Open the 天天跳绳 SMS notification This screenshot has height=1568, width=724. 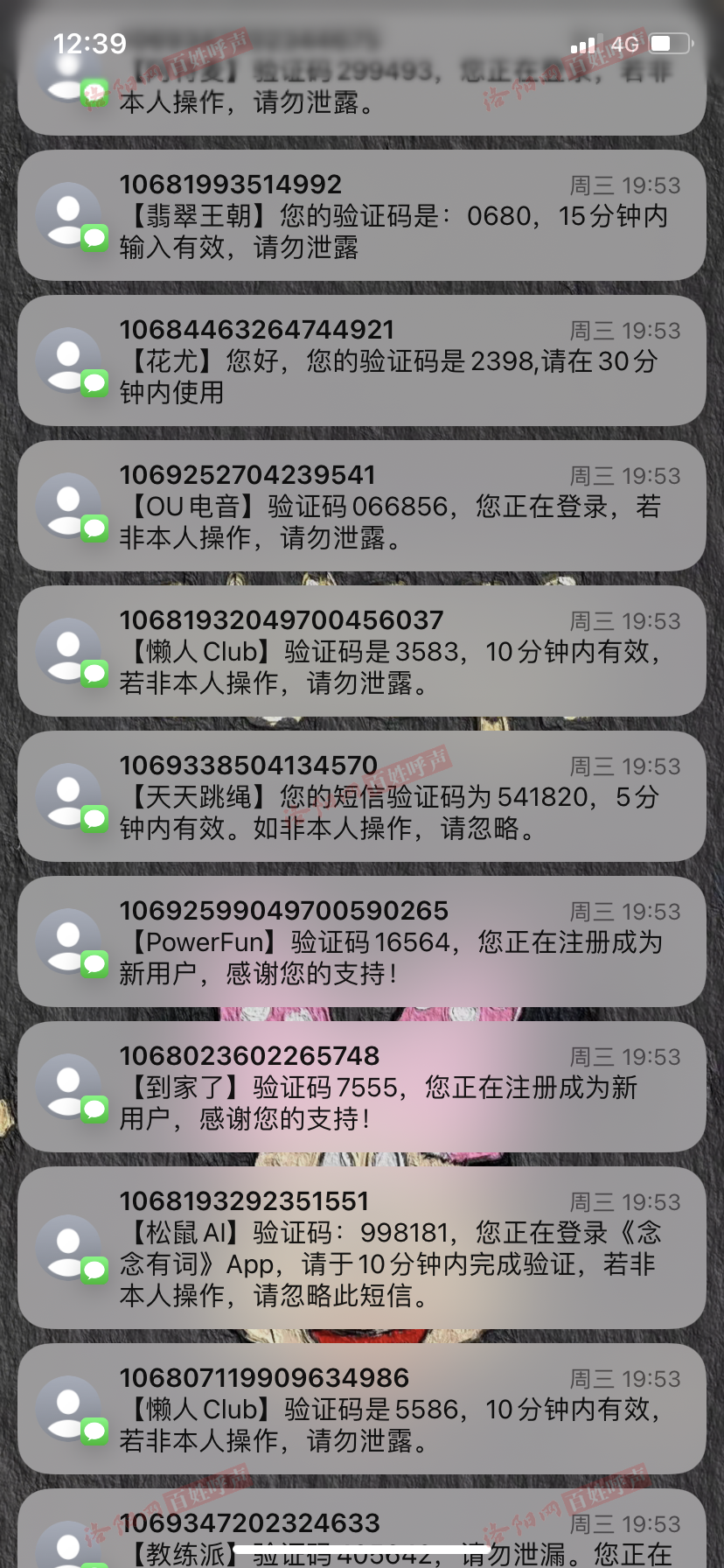click(x=362, y=796)
